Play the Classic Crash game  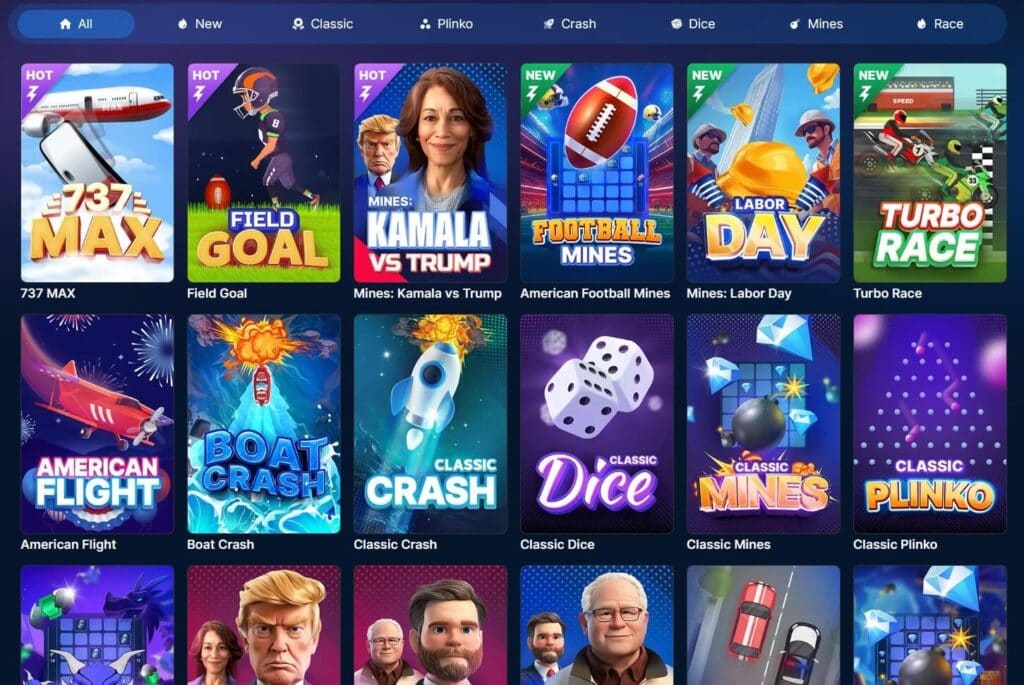pos(430,424)
